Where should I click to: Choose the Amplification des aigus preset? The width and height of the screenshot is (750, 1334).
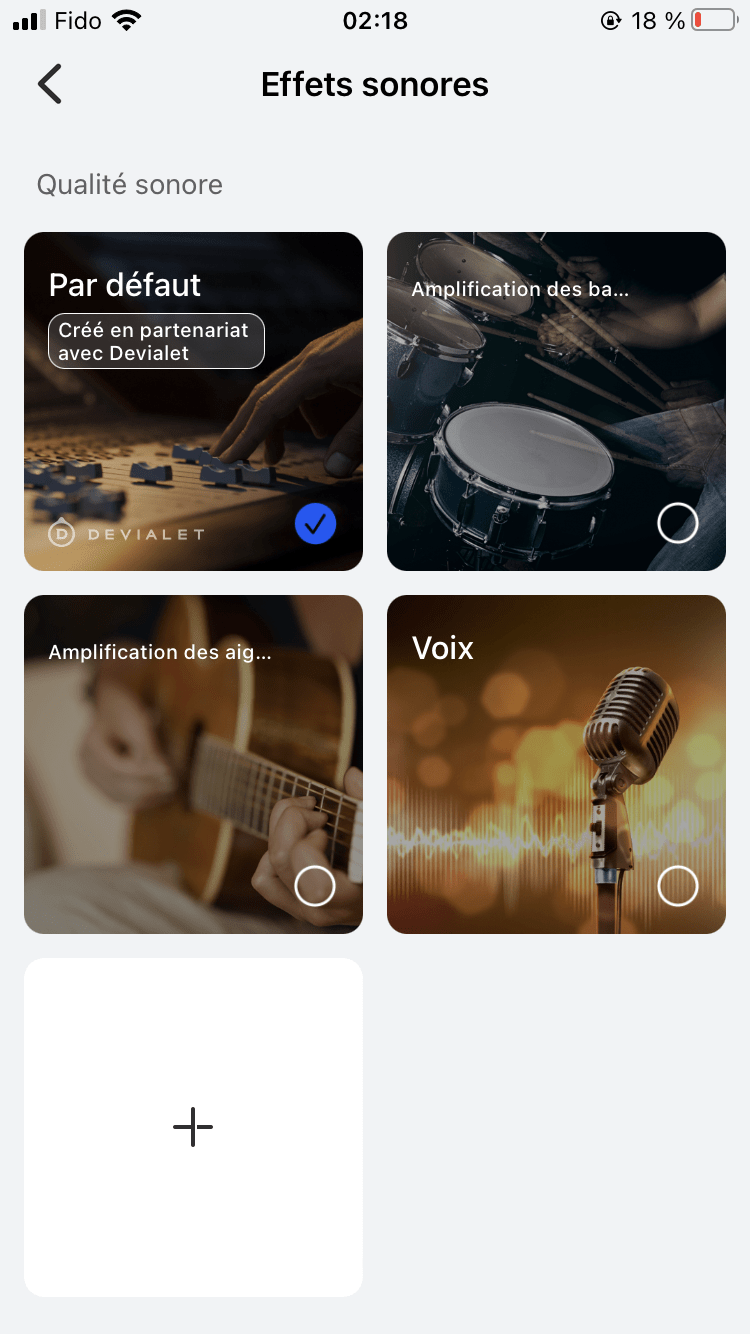click(193, 764)
